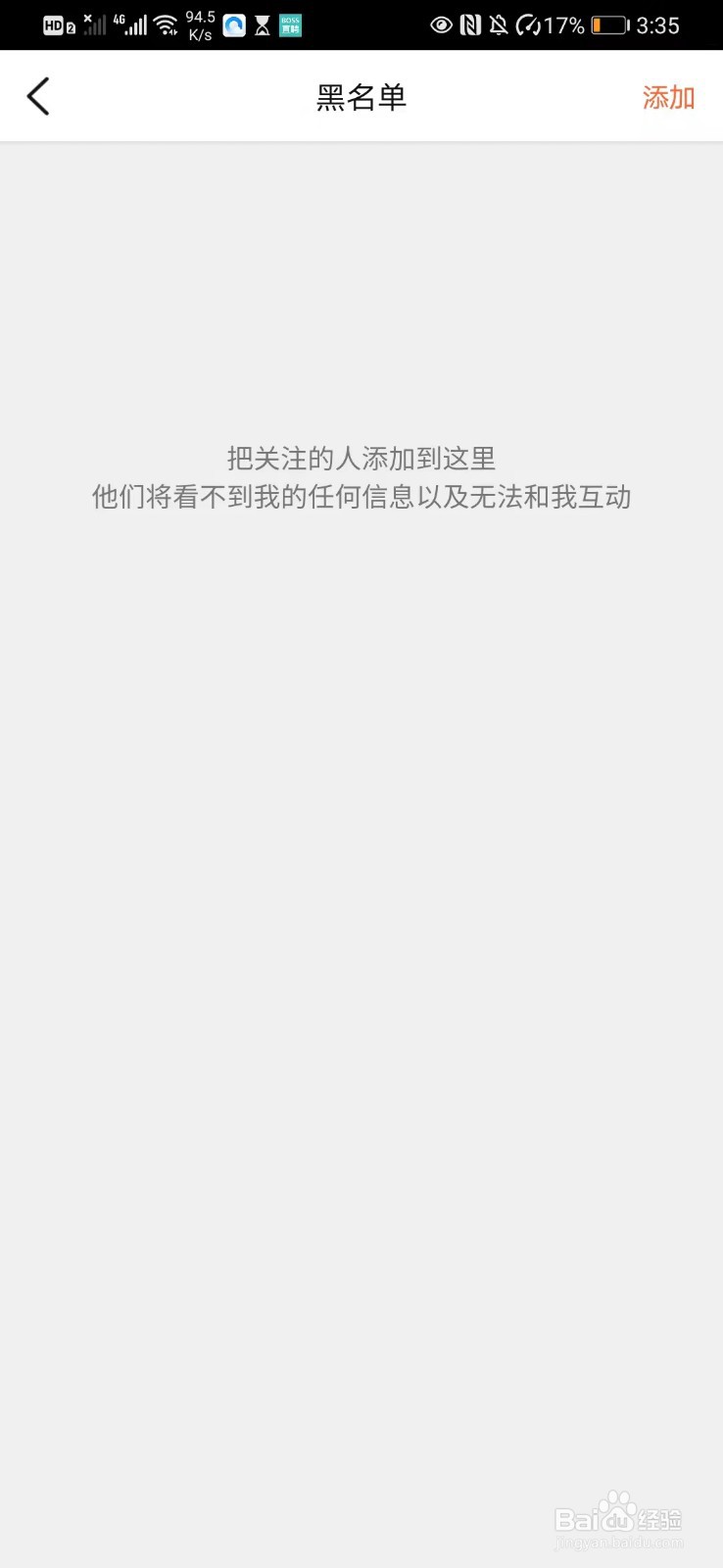Image resolution: width=723 pixels, height=1568 pixels.
Task: Toggle notifications via the bell-slash icon
Action: [500, 24]
